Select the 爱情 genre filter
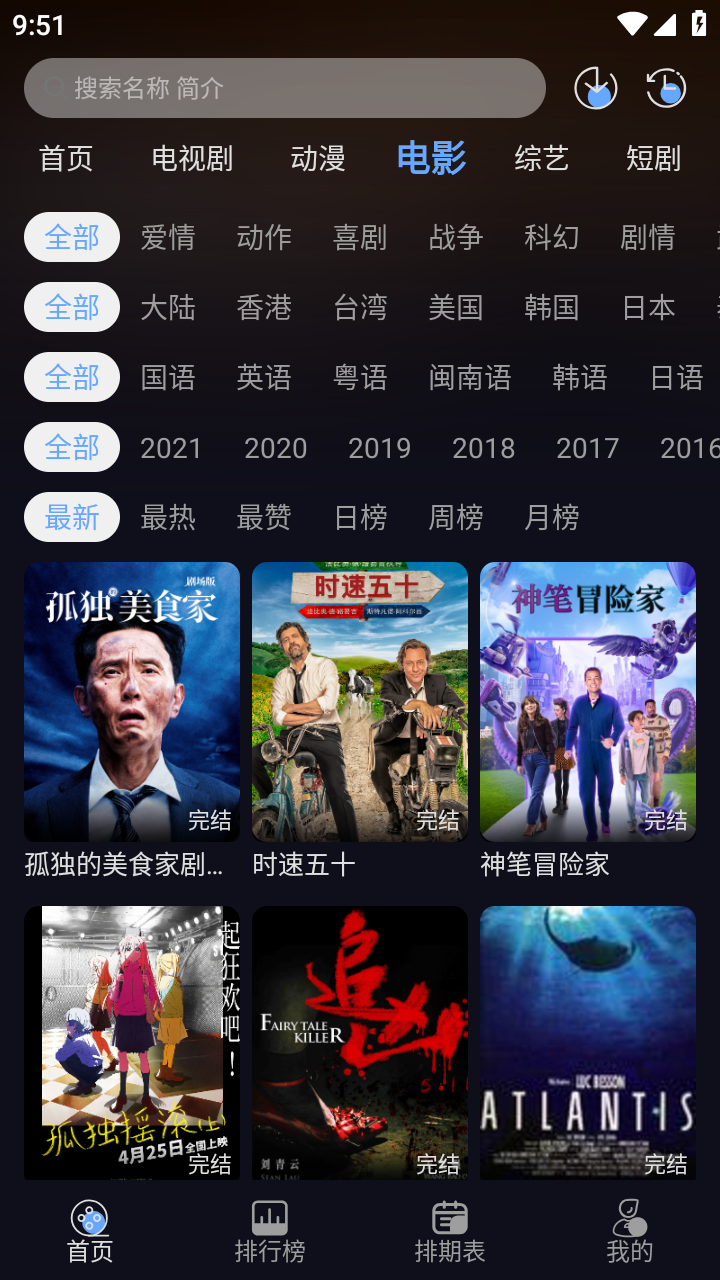Screen dimensions: 720x1280 click(x=167, y=237)
